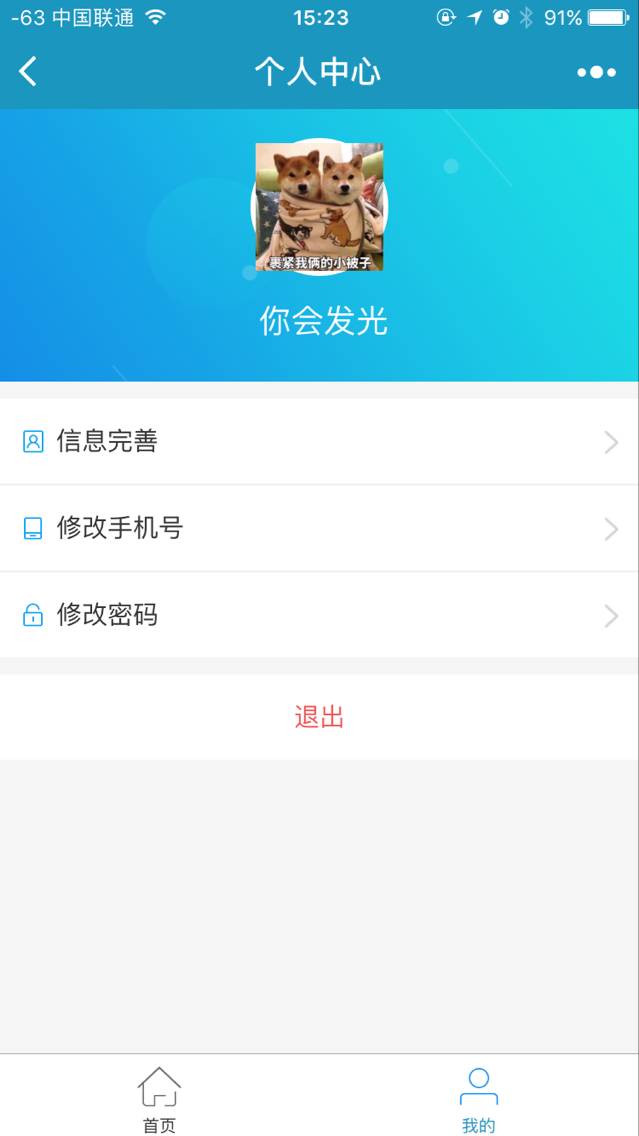Open 修改手机号 row
Viewport: 639px width, 1136px height.
click(x=319, y=528)
